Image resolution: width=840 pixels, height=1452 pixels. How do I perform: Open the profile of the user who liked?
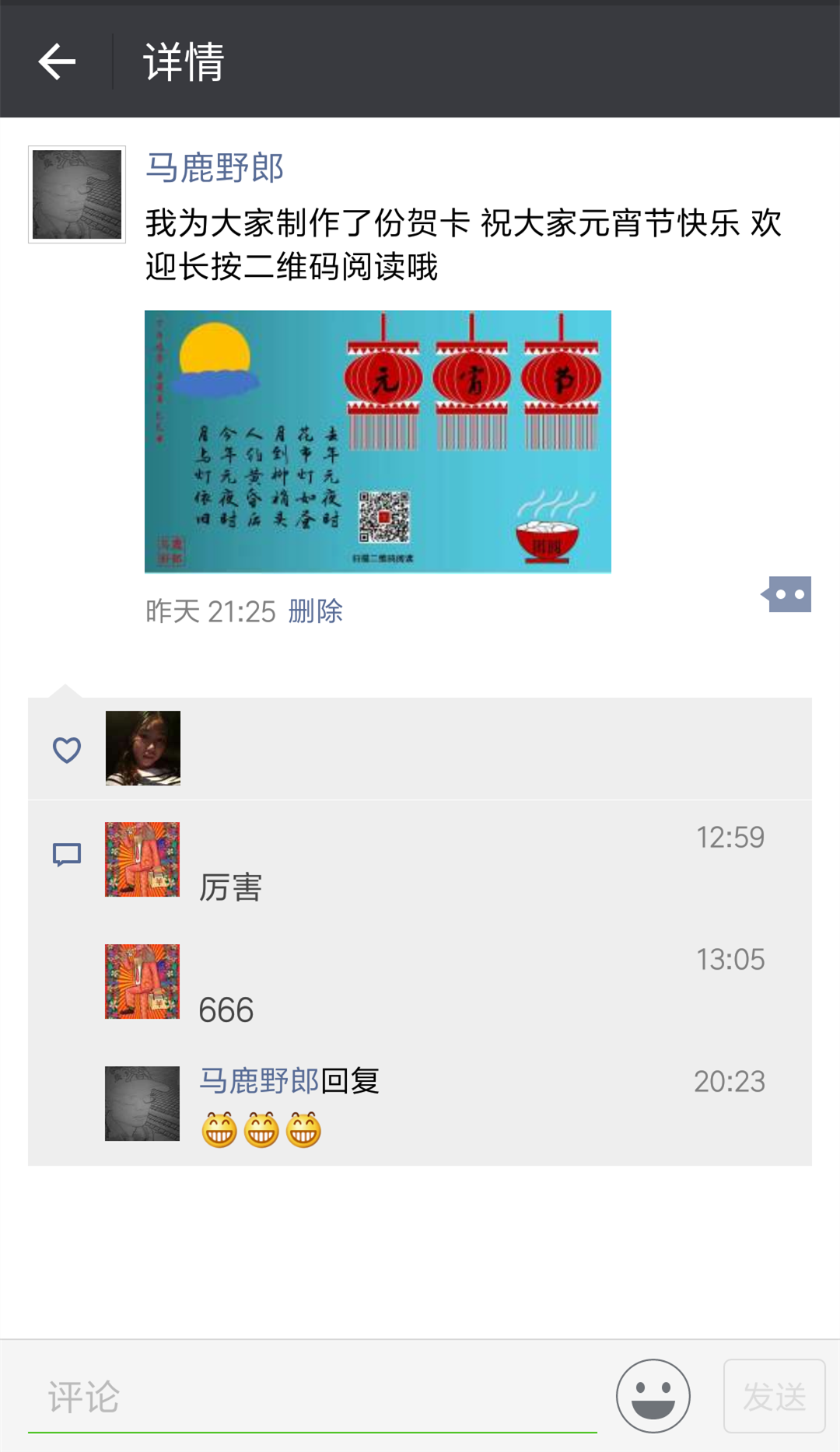[143, 748]
